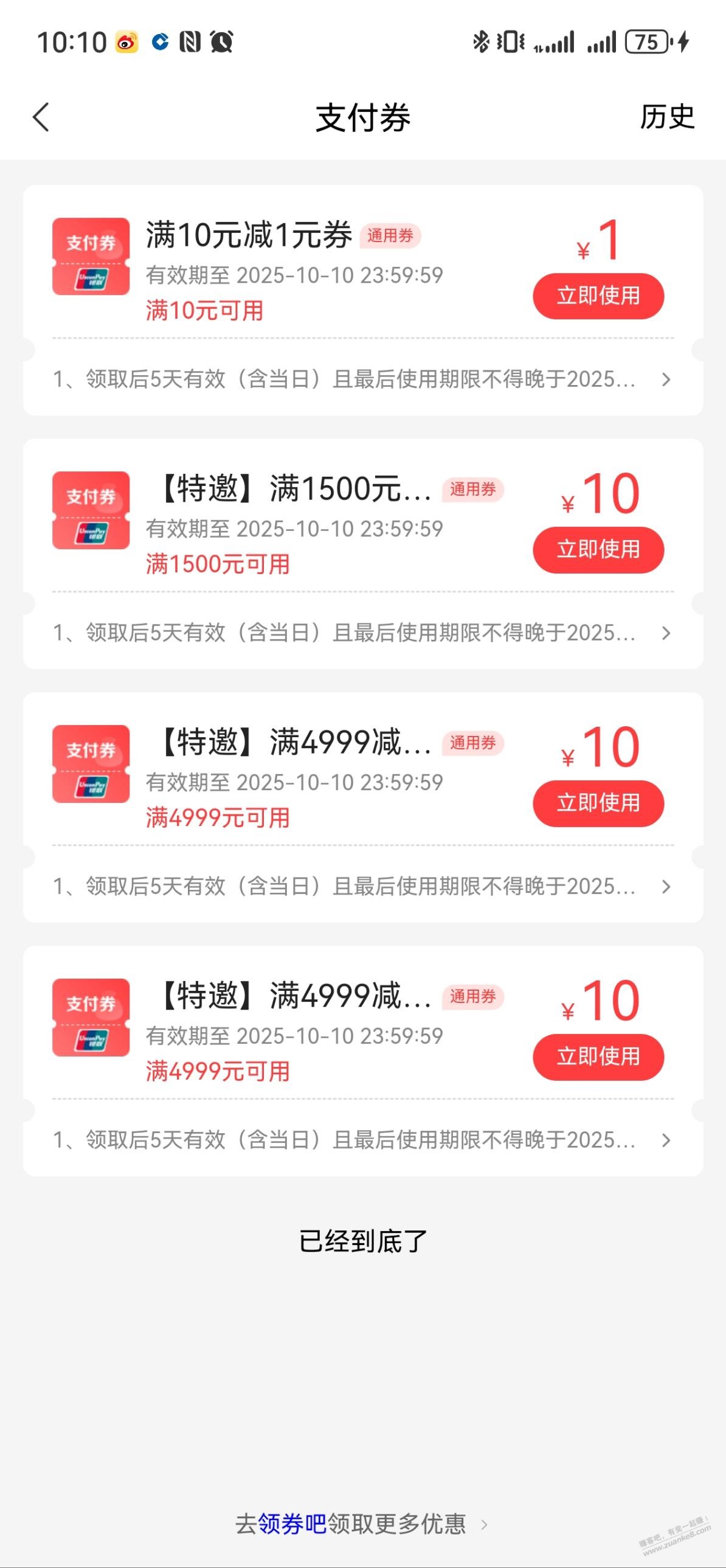Expand usage rules under 满10元减1元券
This screenshot has height=1568, width=726.
coord(666,380)
